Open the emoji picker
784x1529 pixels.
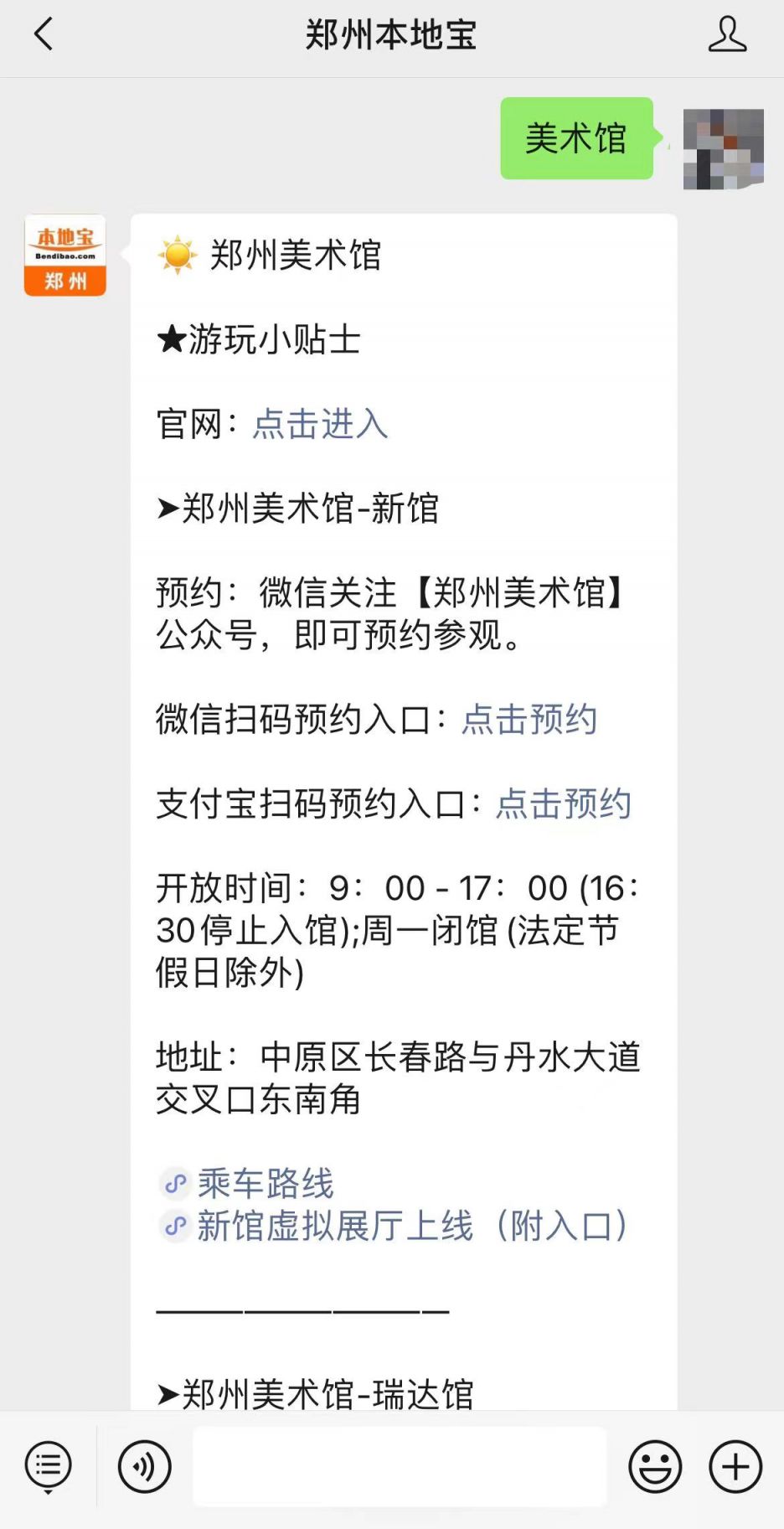(654, 1467)
